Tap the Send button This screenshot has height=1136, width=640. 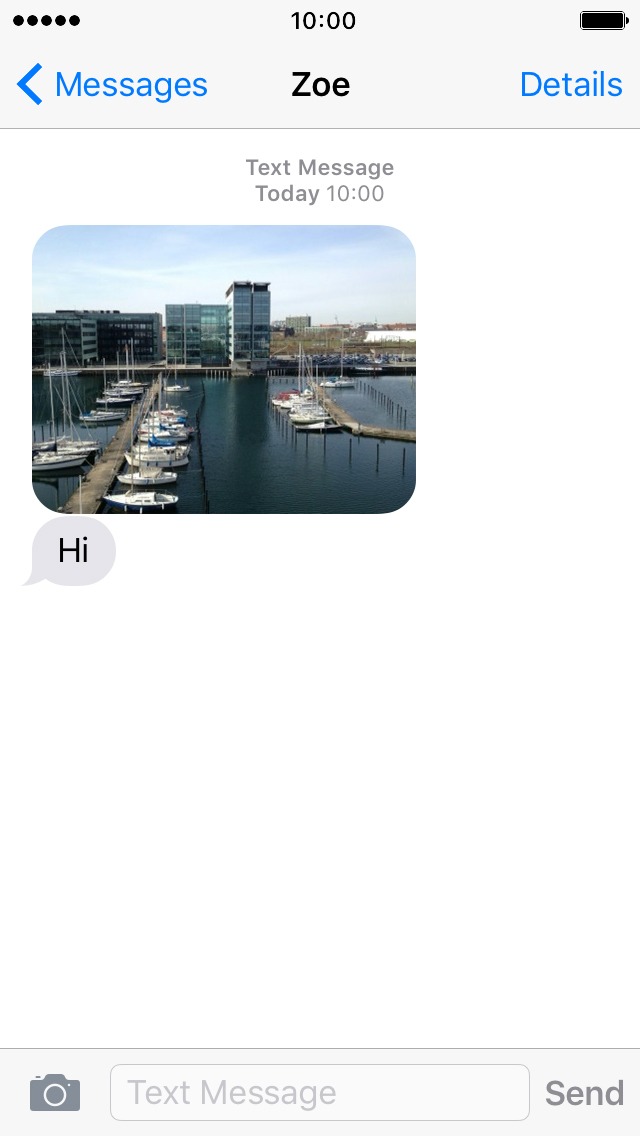coord(584,1093)
